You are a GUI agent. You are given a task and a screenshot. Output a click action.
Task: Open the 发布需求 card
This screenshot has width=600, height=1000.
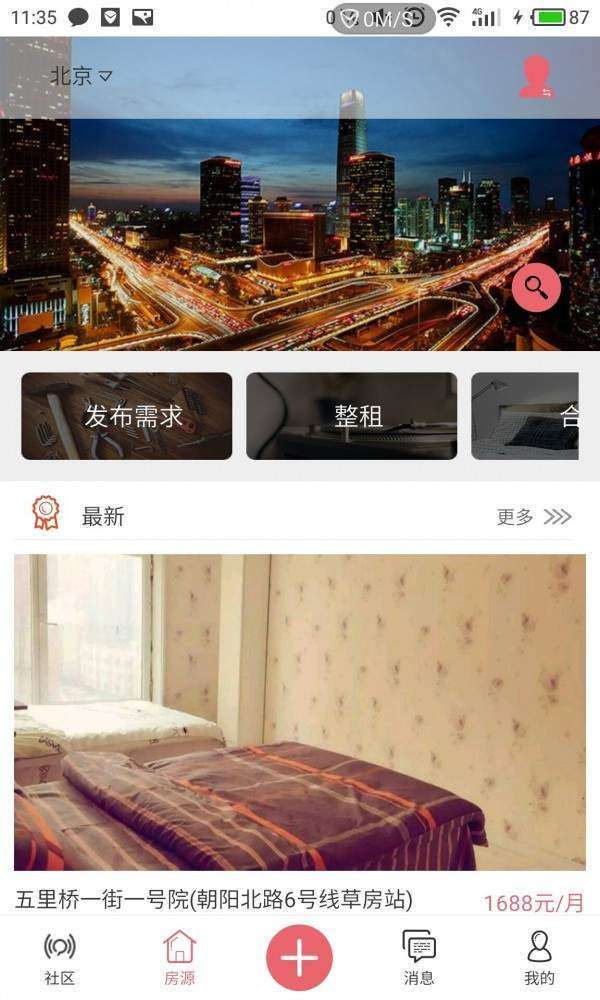click(x=127, y=416)
